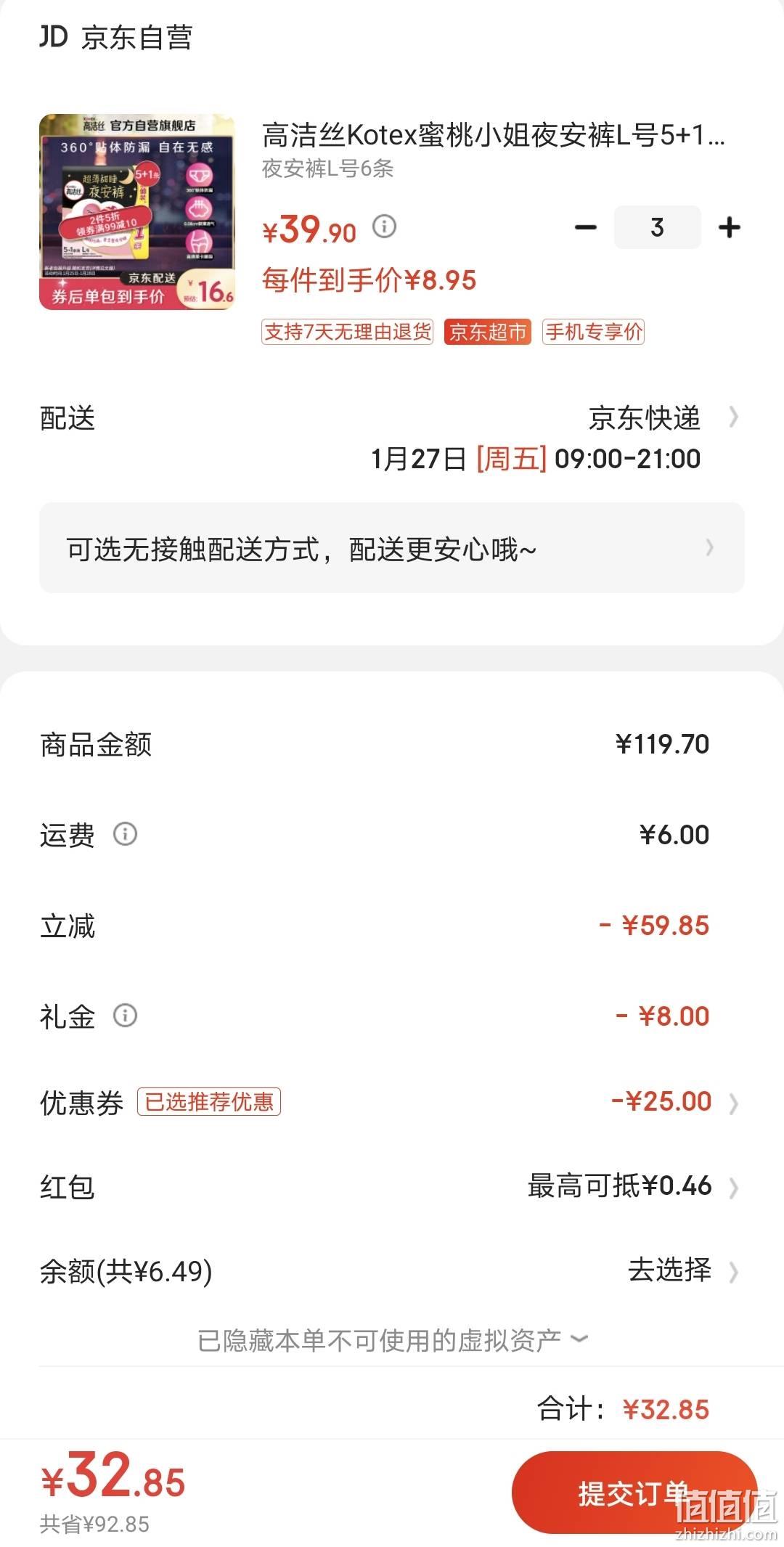Open the price info icon beside ¥39.90
784x1547 pixels.
coord(384,226)
